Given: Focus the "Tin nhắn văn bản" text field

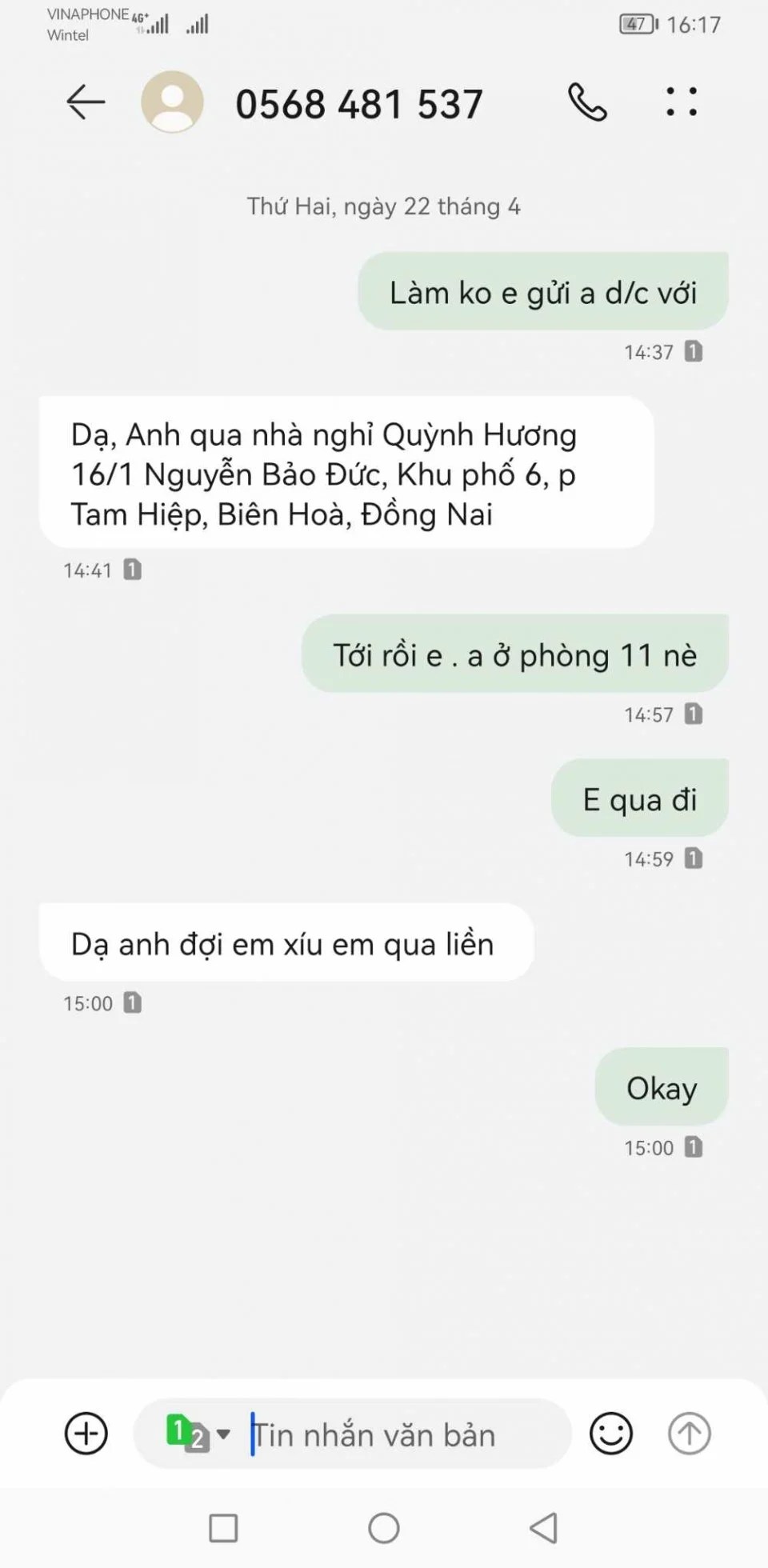Looking at the screenshot, I should point(400,1434).
